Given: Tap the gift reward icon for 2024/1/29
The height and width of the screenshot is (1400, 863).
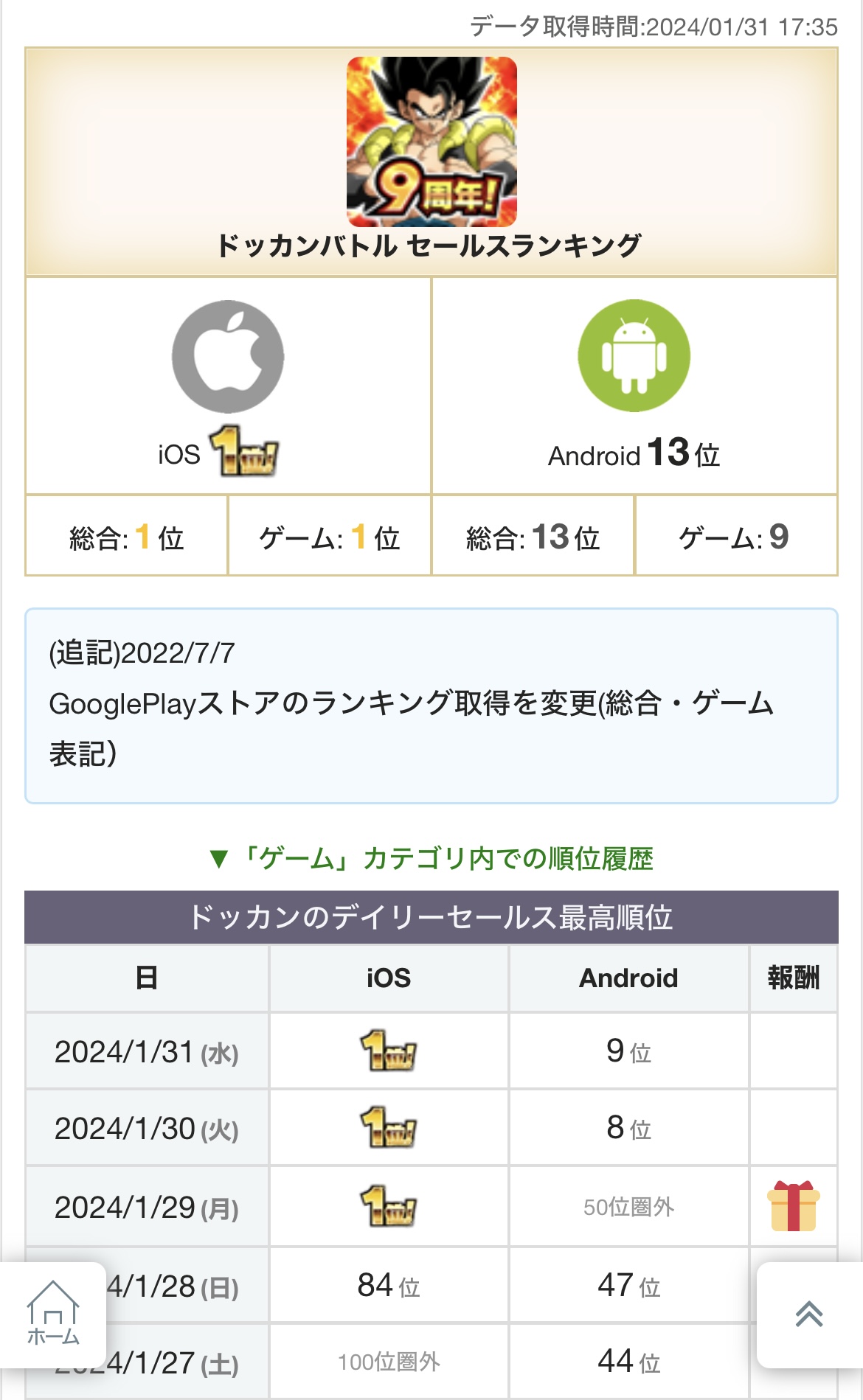Looking at the screenshot, I should pyautogui.click(x=793, y=1206).
